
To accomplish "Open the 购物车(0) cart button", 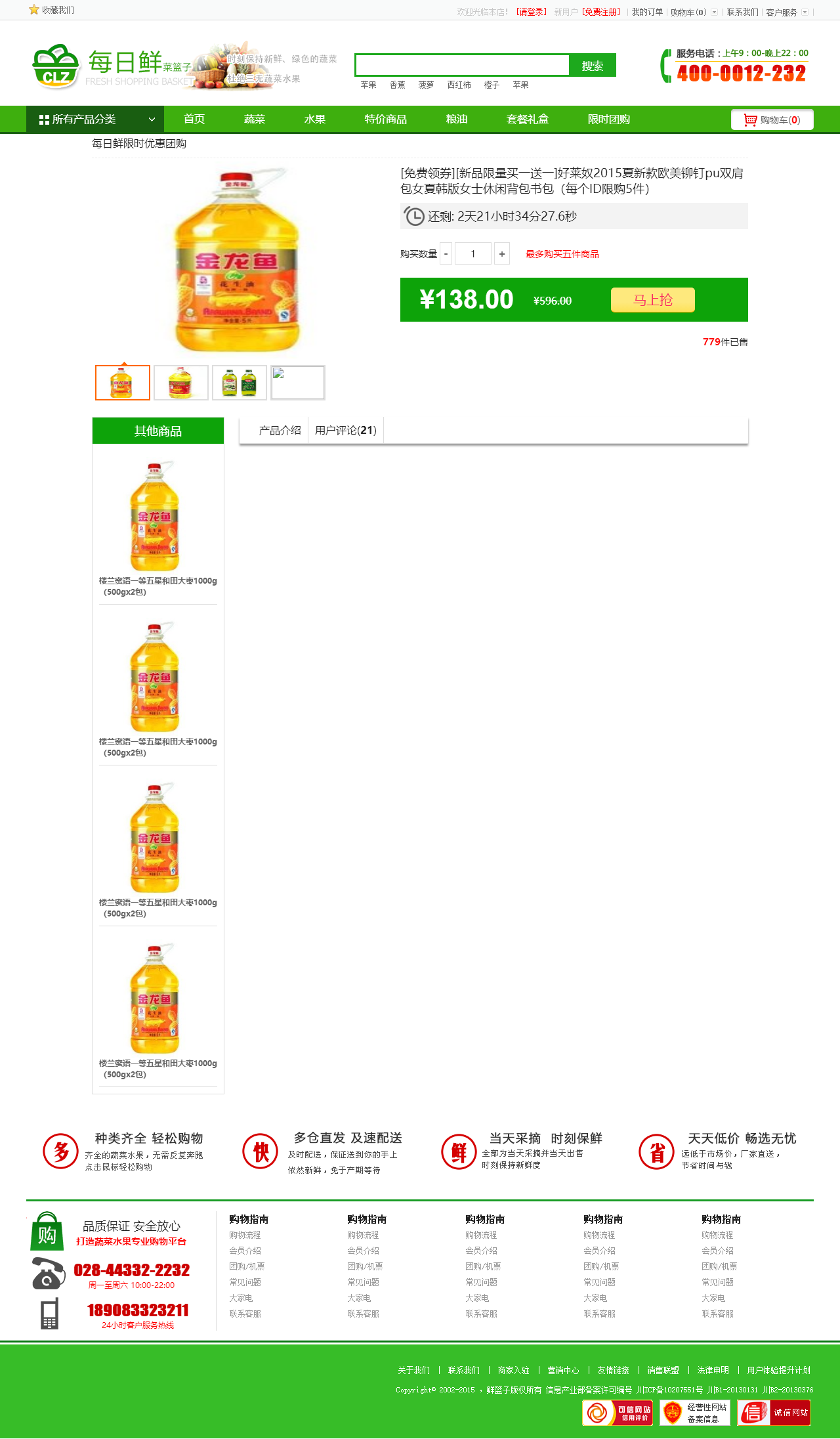I will [772, 120].
